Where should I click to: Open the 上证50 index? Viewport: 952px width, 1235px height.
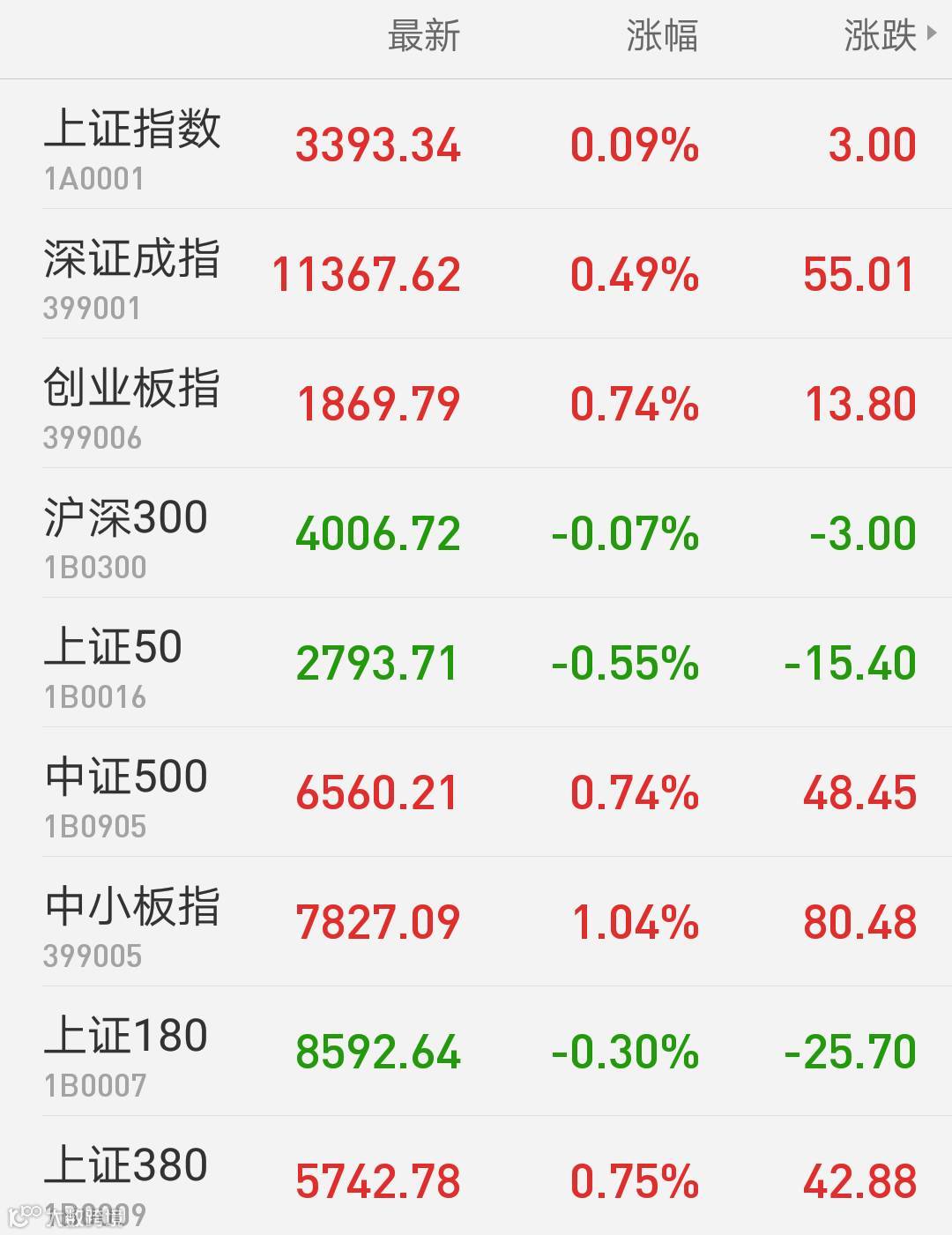pos(476,662)
